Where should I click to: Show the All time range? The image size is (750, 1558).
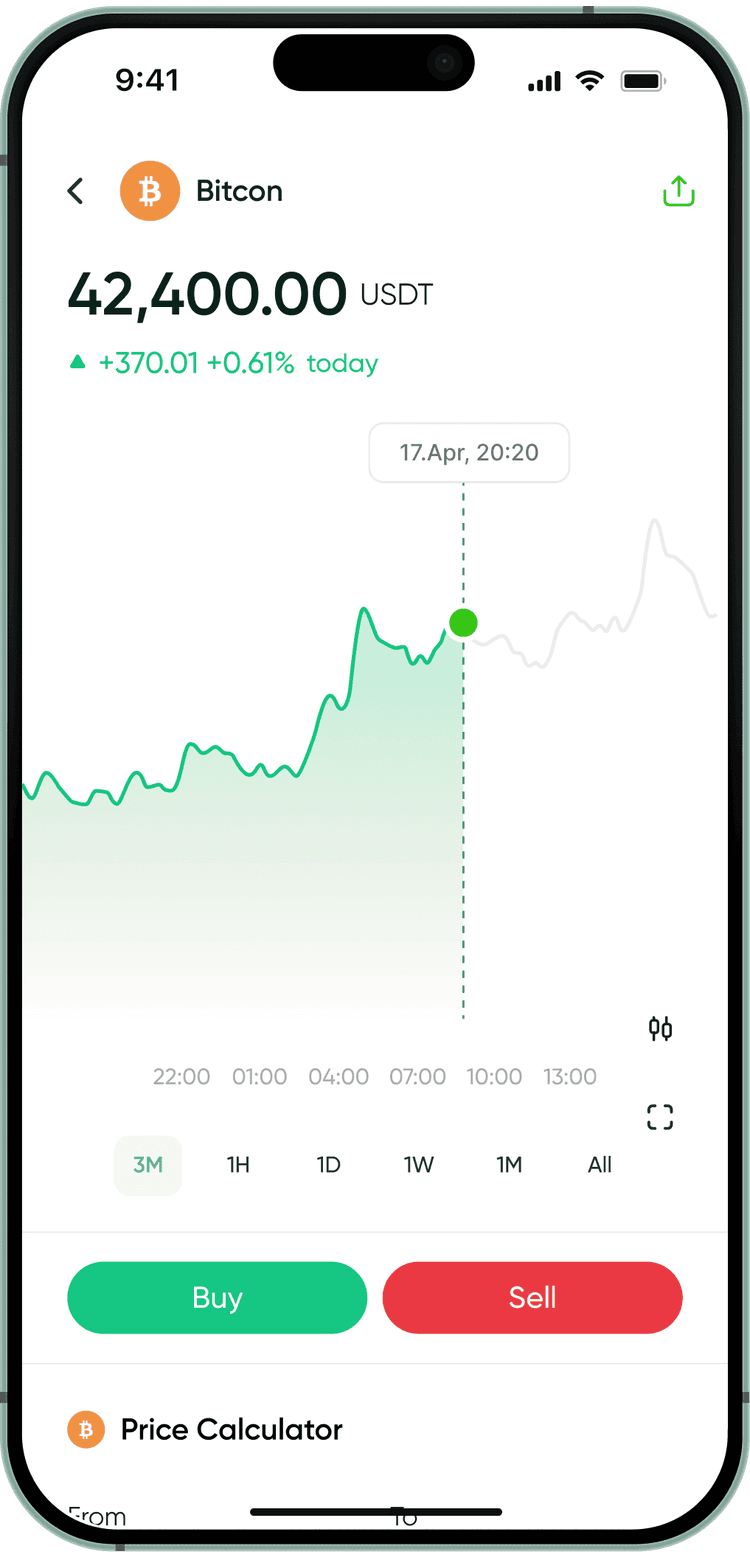point(599,1165)
